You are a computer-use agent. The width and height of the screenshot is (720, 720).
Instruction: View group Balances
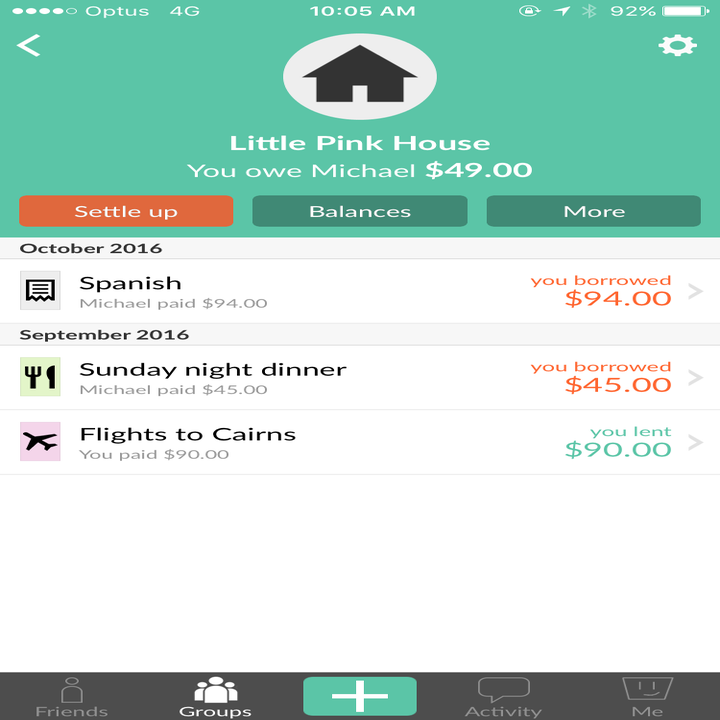pyautogui.click(x=359, y=211)
